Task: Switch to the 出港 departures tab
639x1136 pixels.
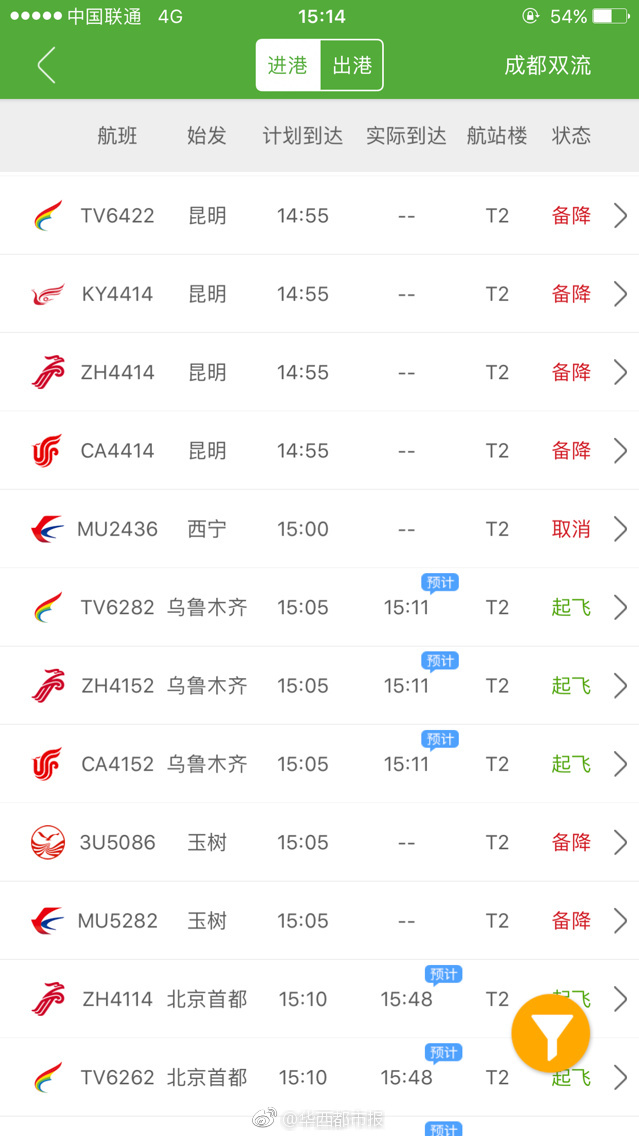Action: point(351,65)
